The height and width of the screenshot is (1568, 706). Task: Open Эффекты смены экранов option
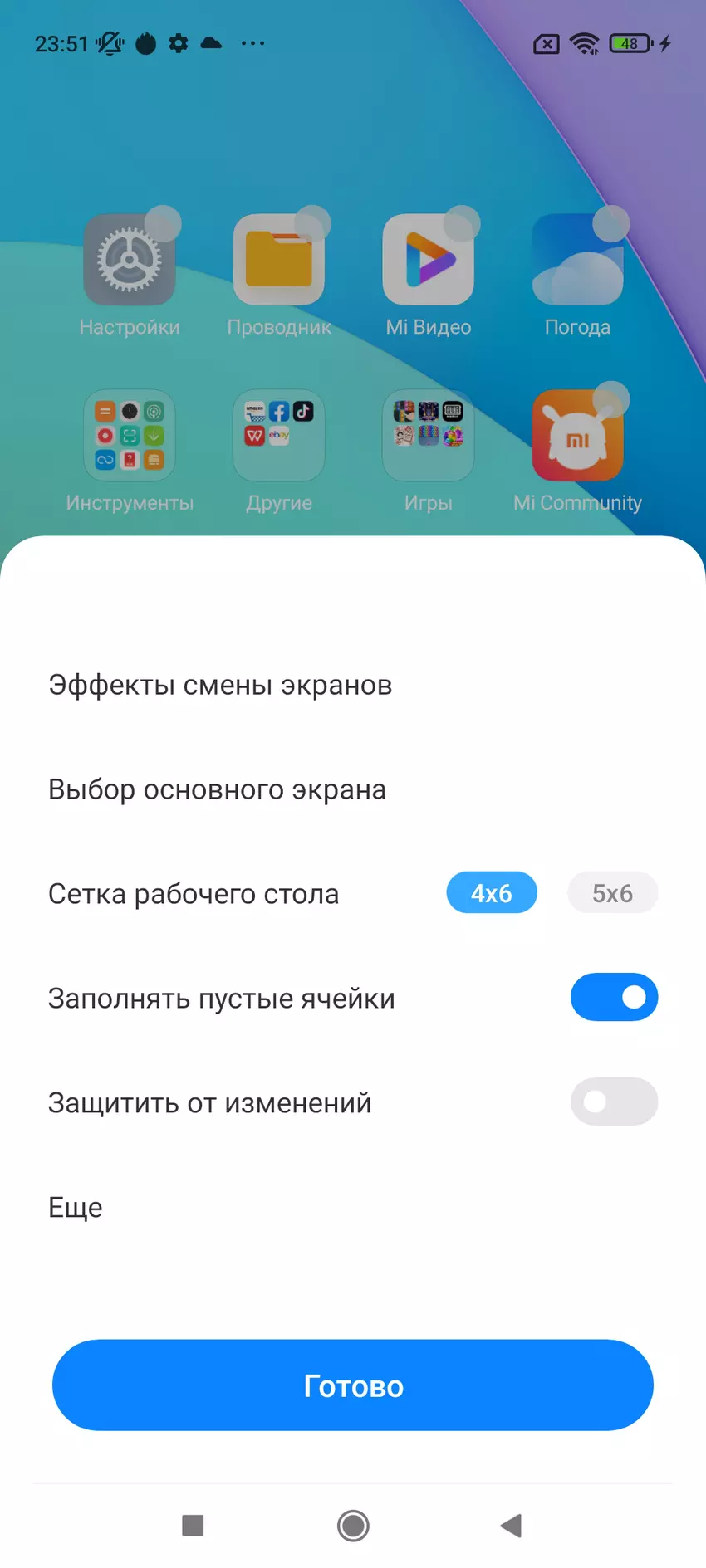(x=220, y=686)
